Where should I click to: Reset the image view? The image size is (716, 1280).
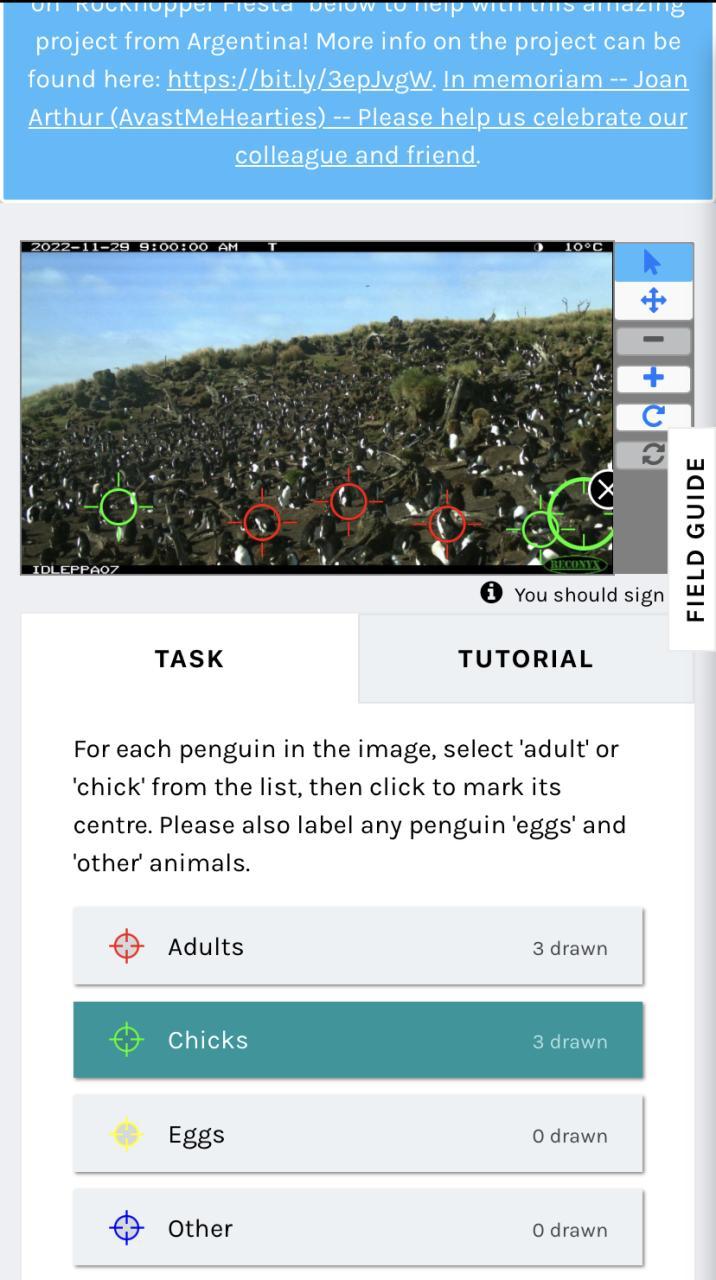[x=653, y=454]
